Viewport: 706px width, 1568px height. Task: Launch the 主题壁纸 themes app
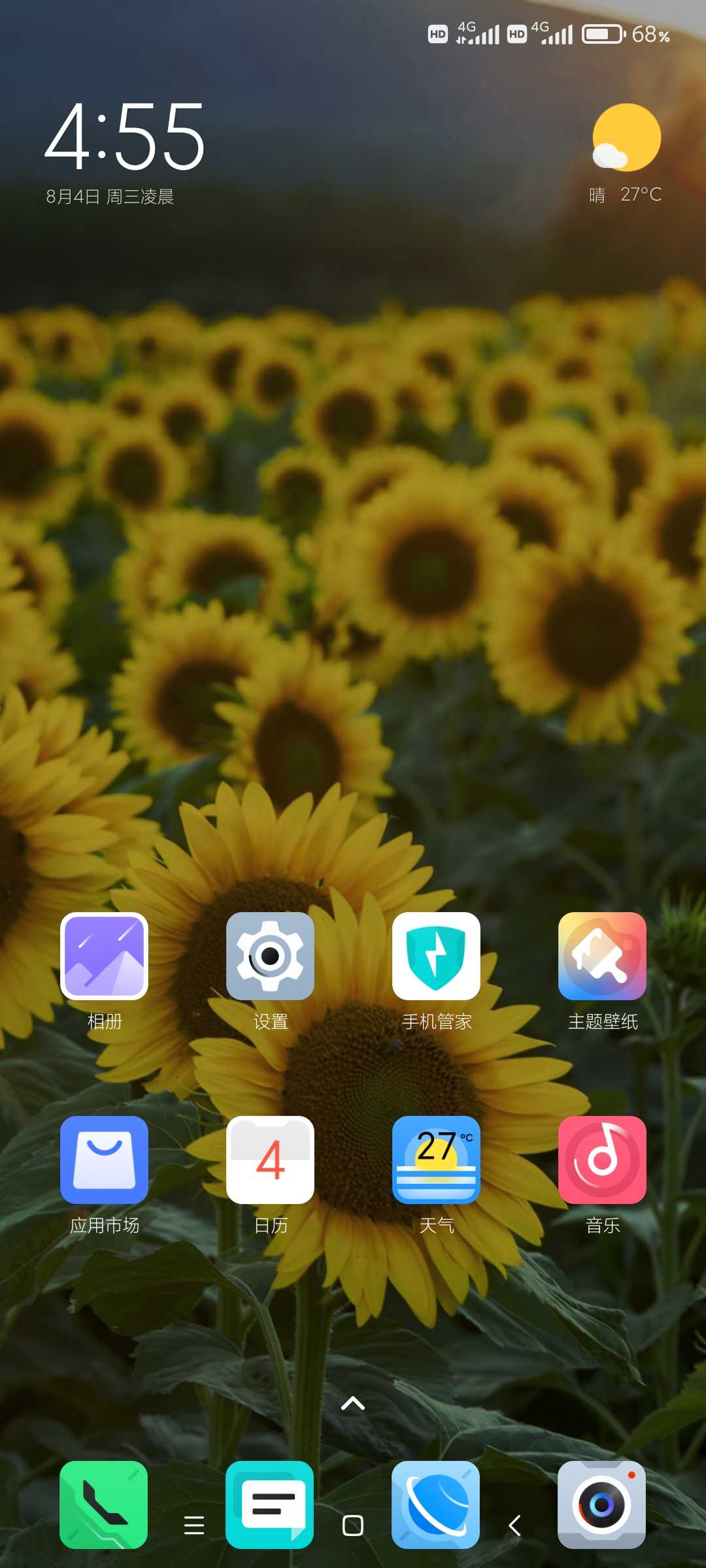(602, 956)
